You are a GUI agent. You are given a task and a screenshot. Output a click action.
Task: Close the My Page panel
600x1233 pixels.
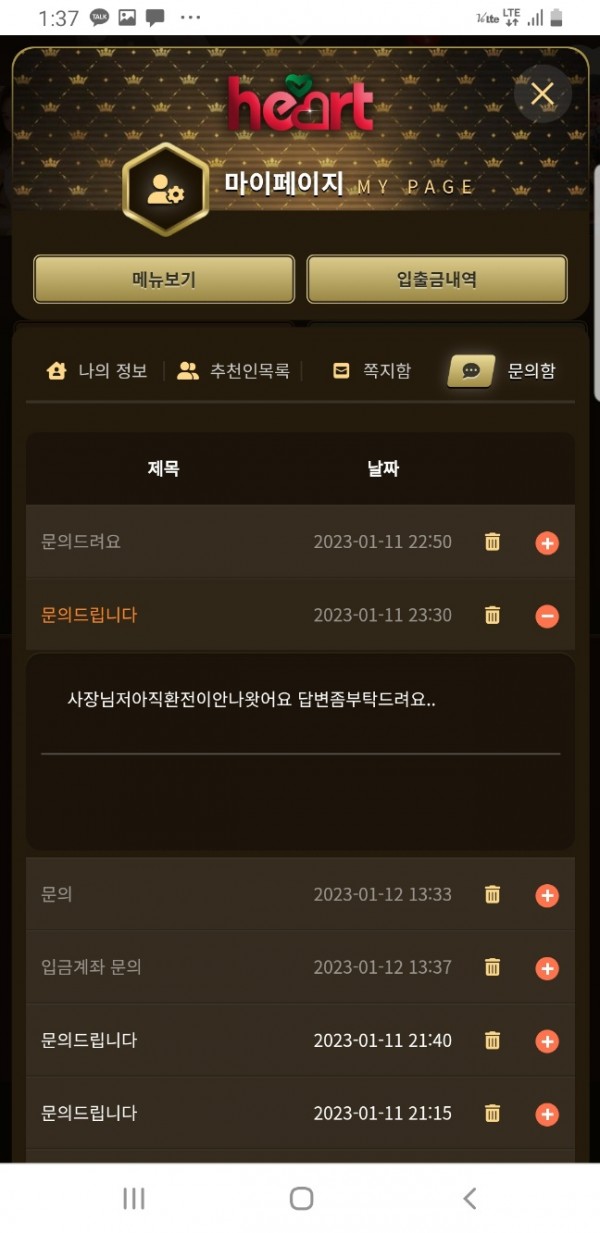[542, 94]
